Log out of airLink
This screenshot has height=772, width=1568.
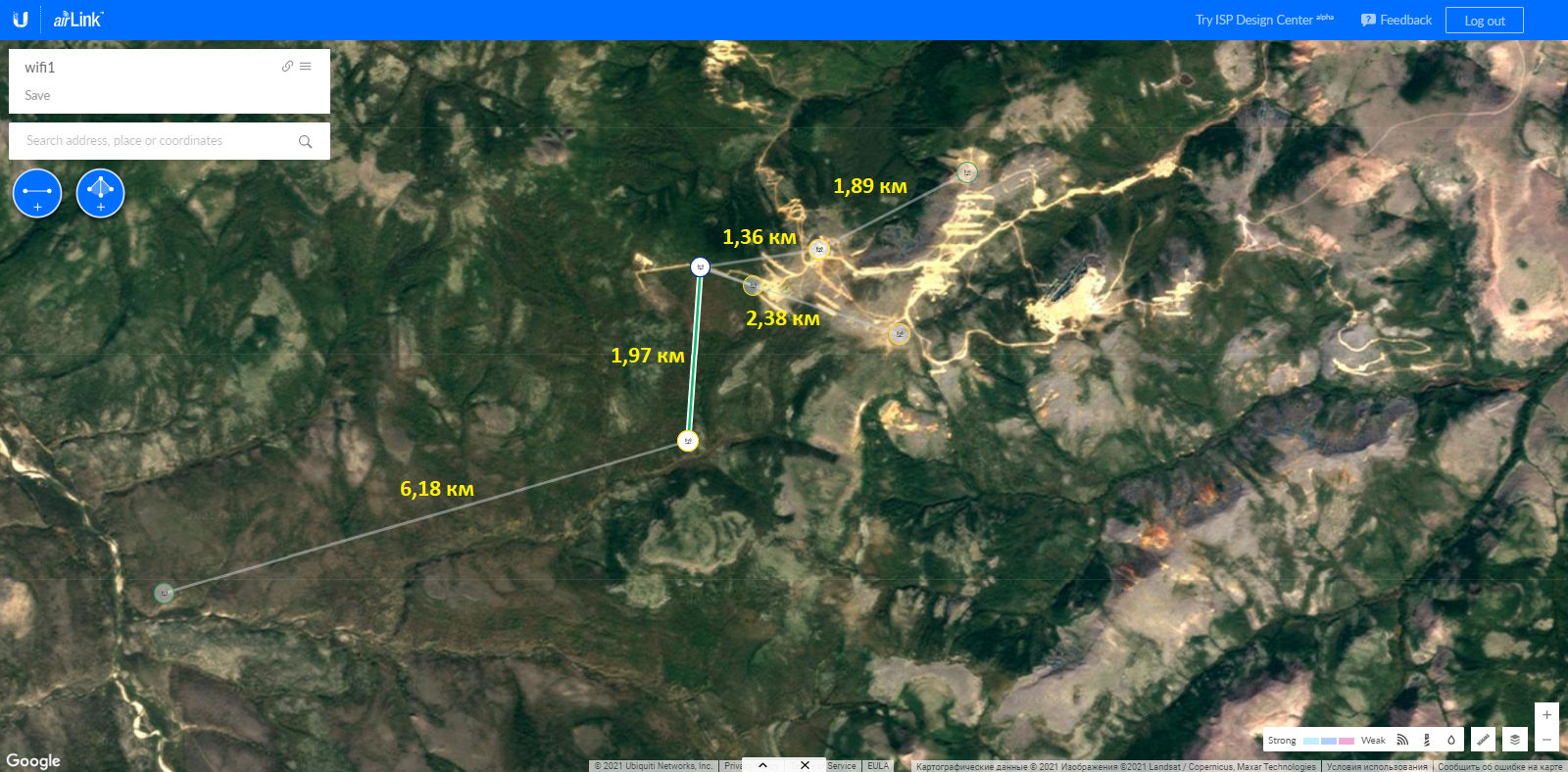1484,21
